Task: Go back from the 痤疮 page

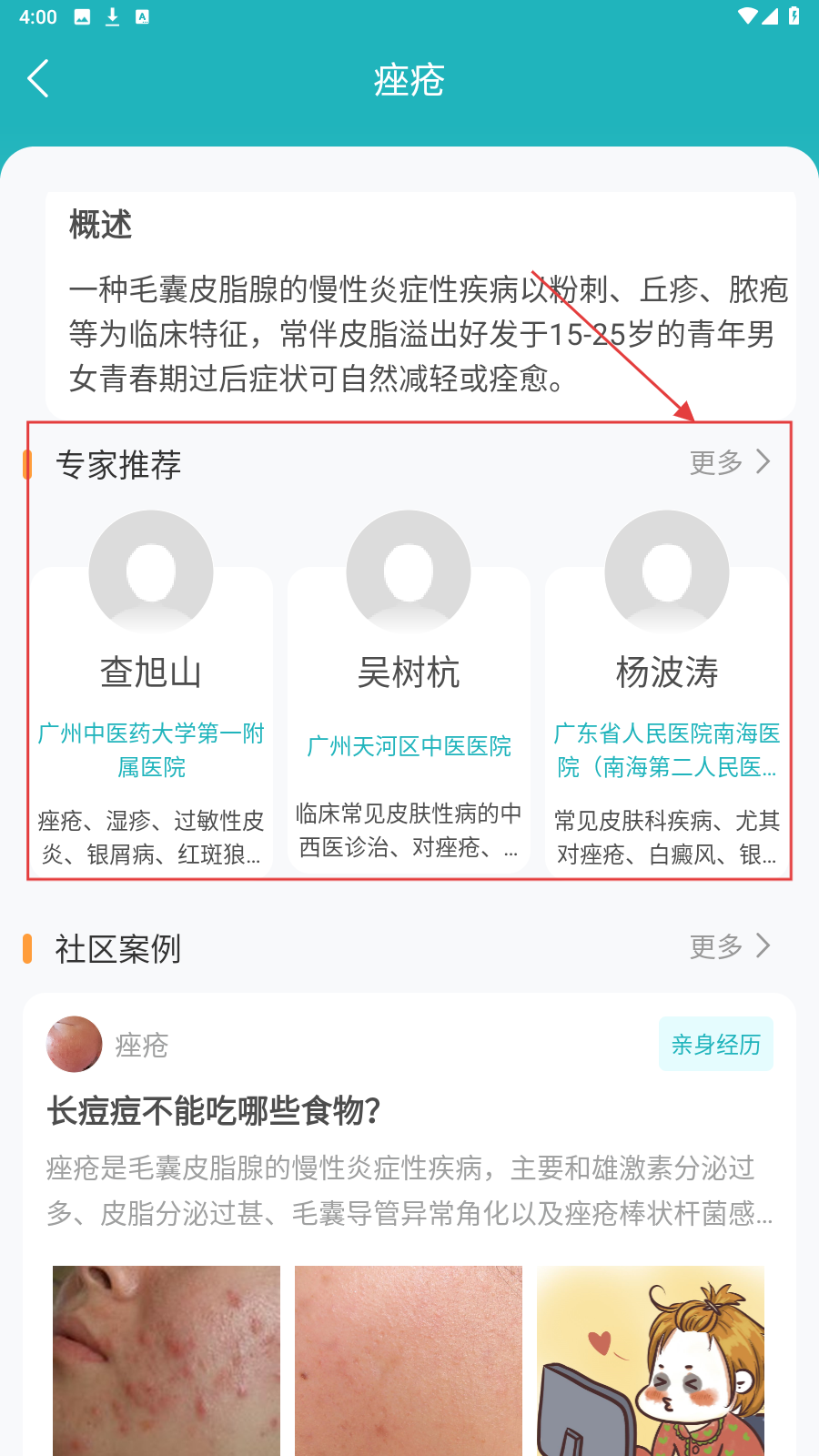Action: [x=38, y=79]
